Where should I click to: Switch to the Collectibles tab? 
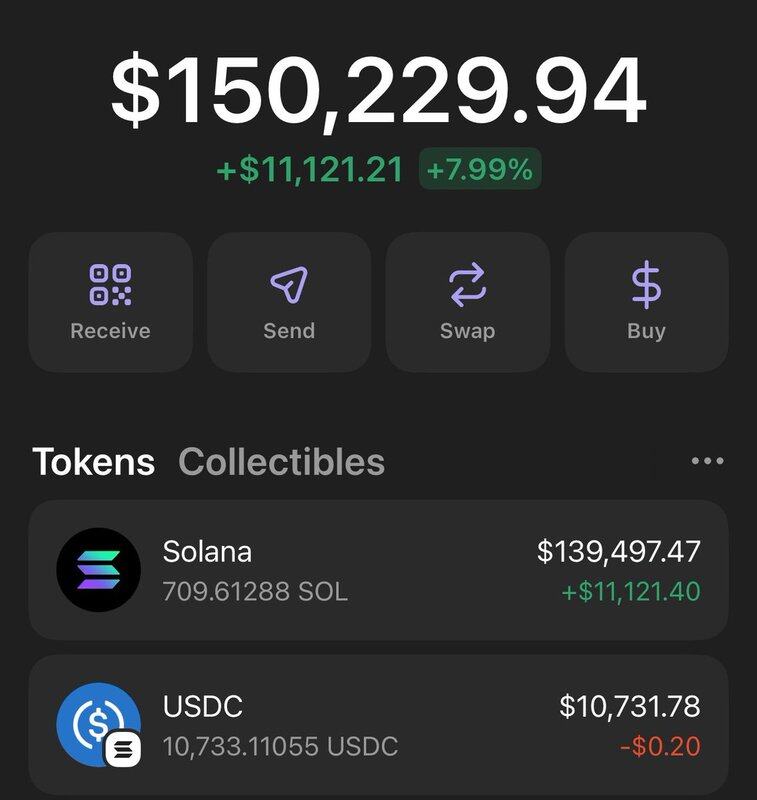281,462
